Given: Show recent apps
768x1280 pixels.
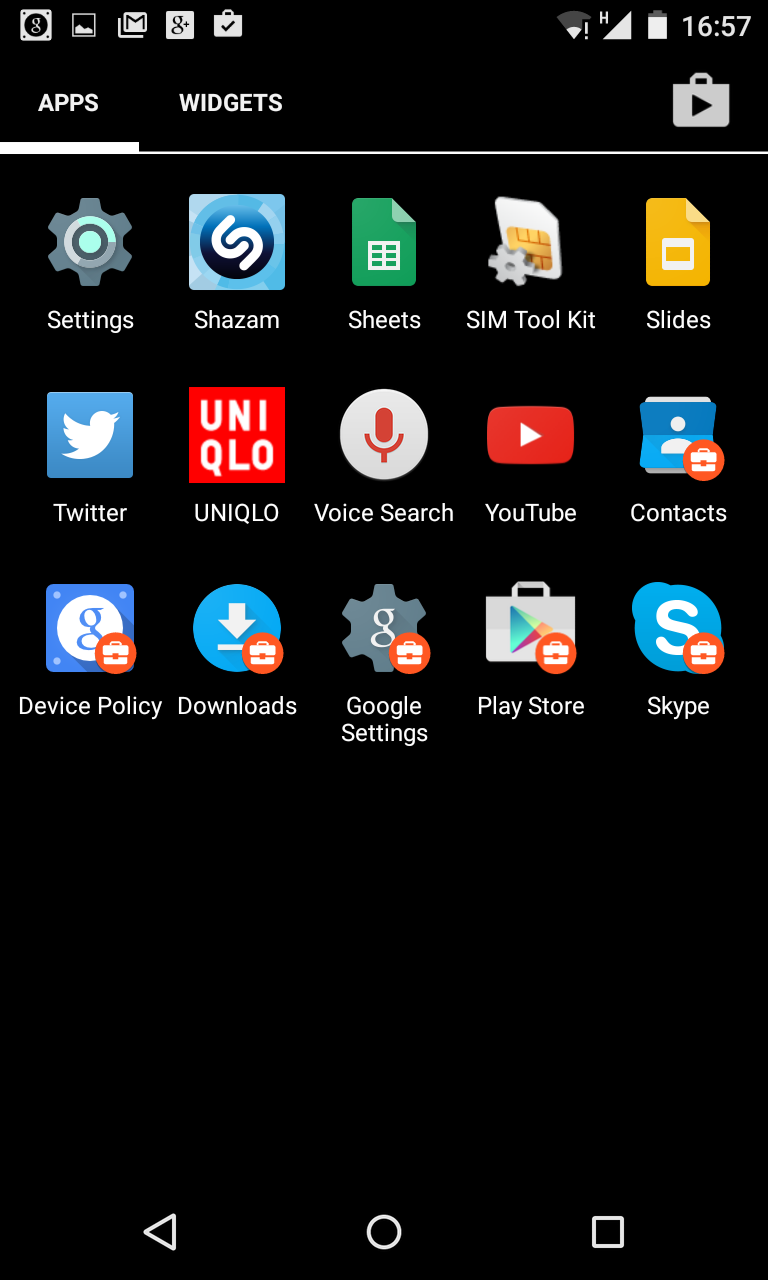Looking at the screenshot, I should pos(607,1232).
